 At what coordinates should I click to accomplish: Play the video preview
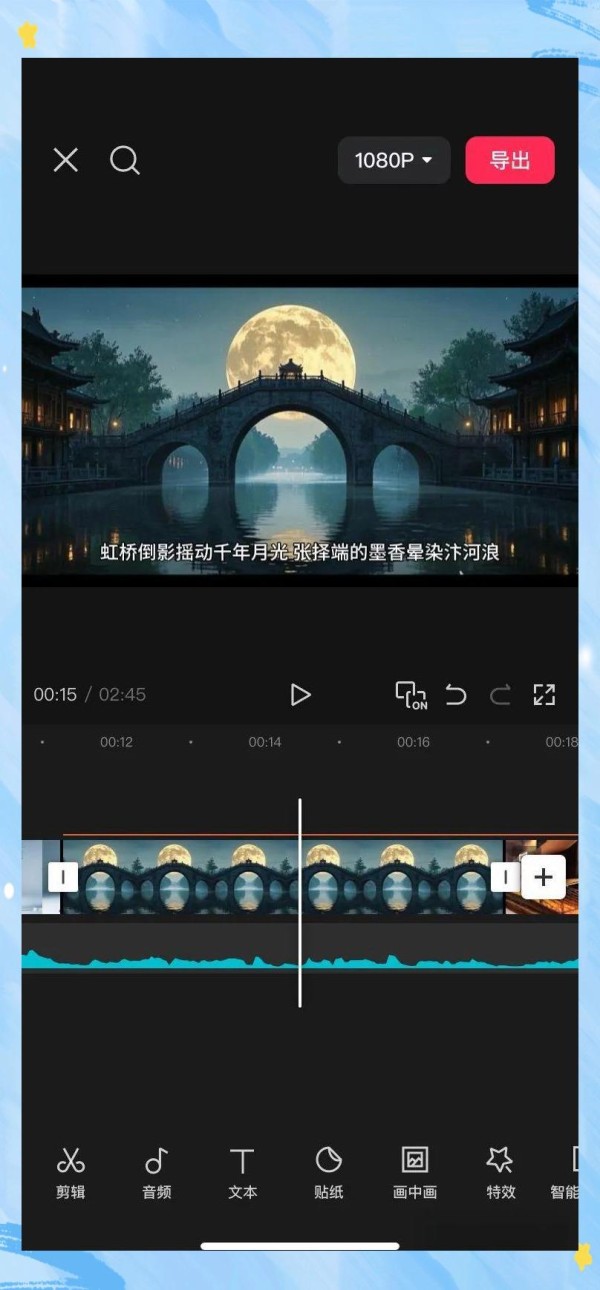pyautogui.click(x=300, y=695)
